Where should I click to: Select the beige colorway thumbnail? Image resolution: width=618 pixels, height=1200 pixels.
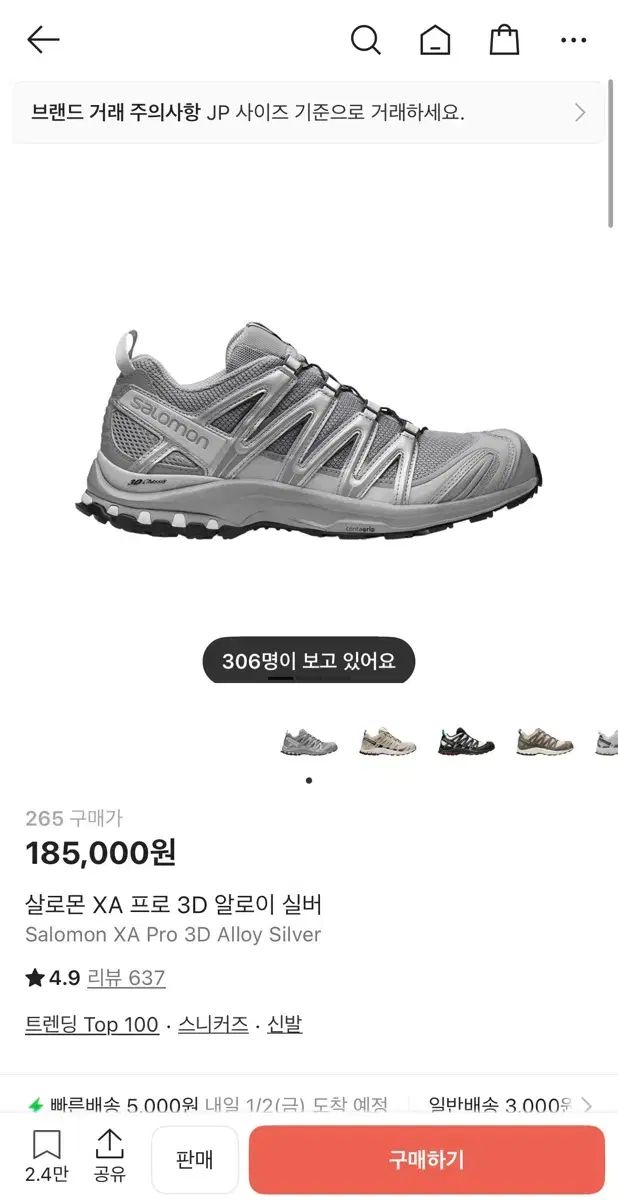[x=387, y=743]
